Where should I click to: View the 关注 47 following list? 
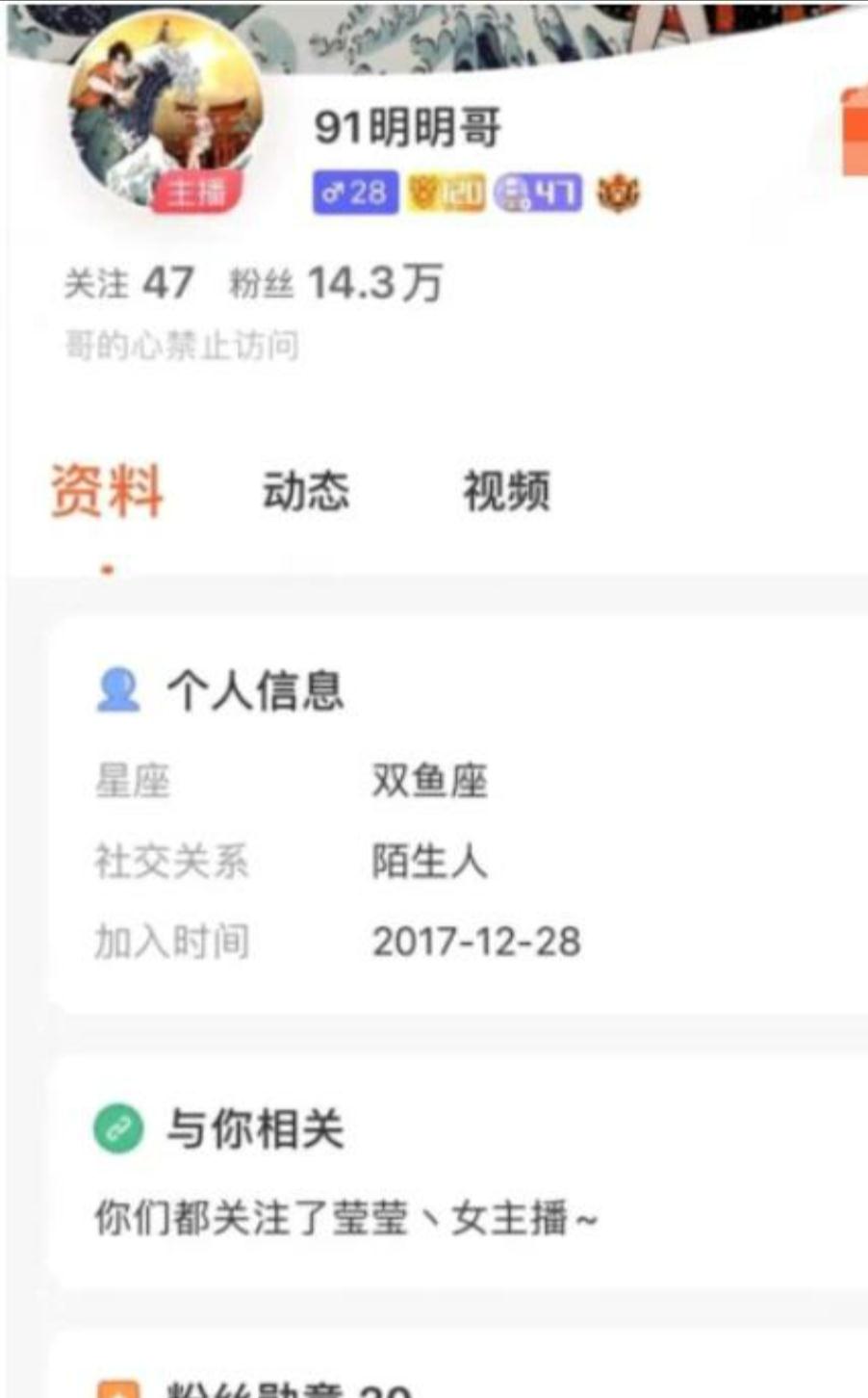point(129,284)
